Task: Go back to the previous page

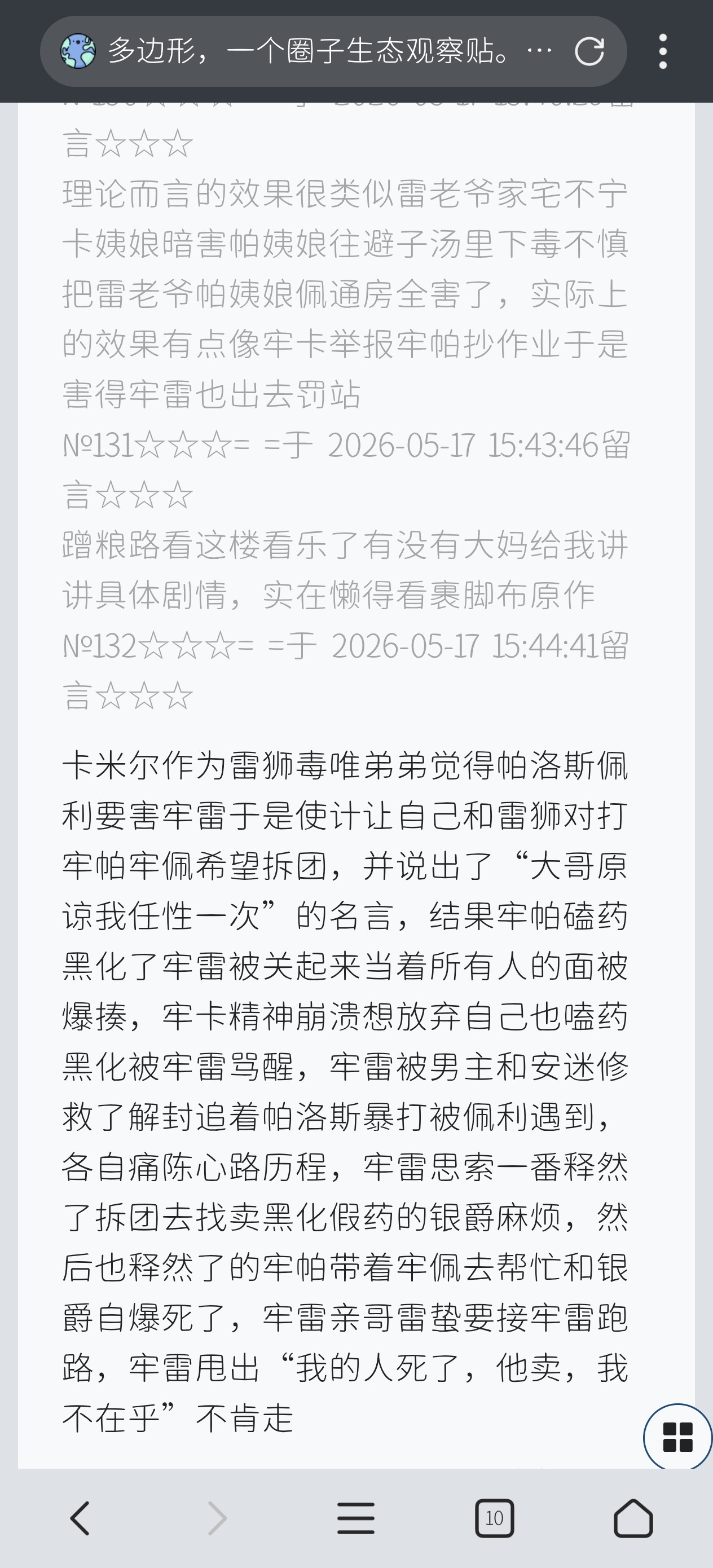Action: (x=80, y=1517)
